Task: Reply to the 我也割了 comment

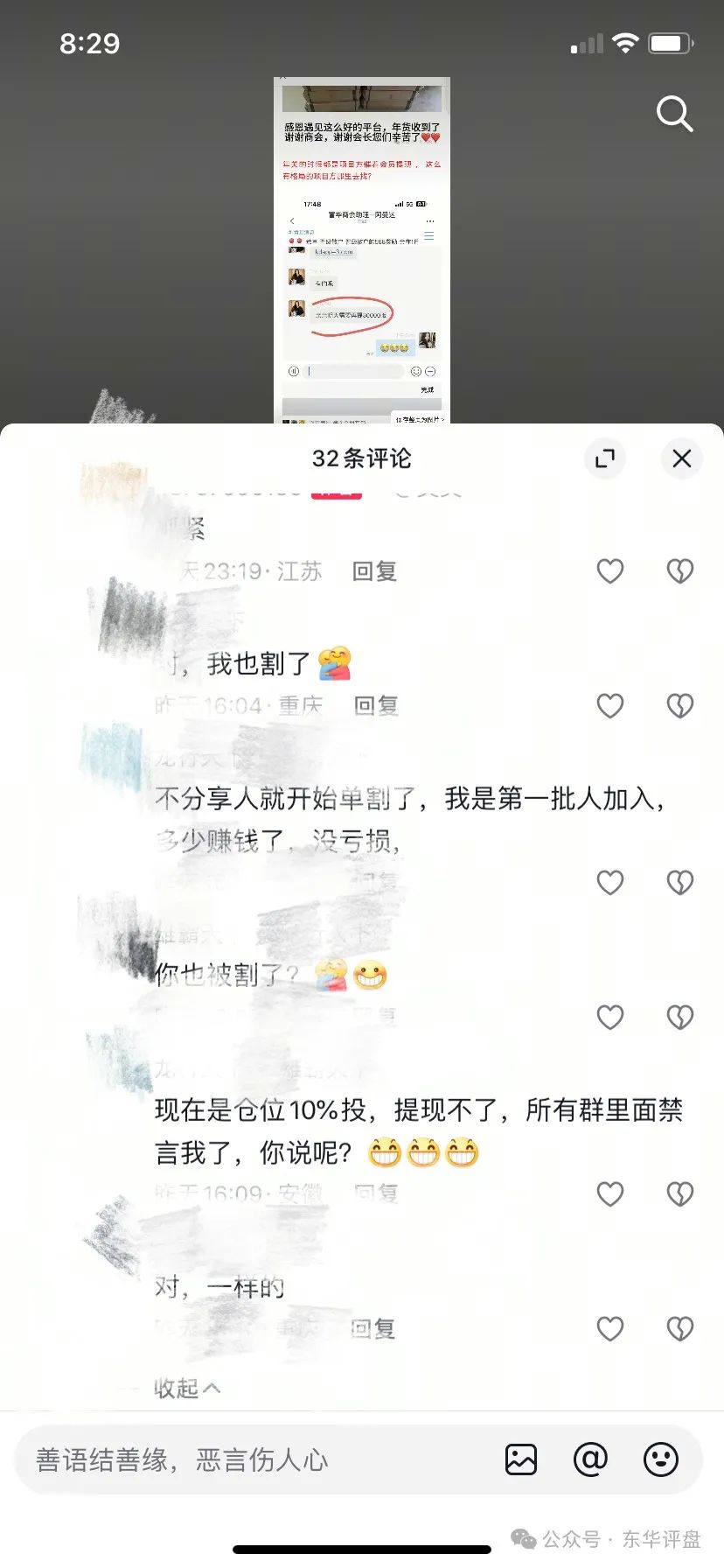Action: pos(376,705)
